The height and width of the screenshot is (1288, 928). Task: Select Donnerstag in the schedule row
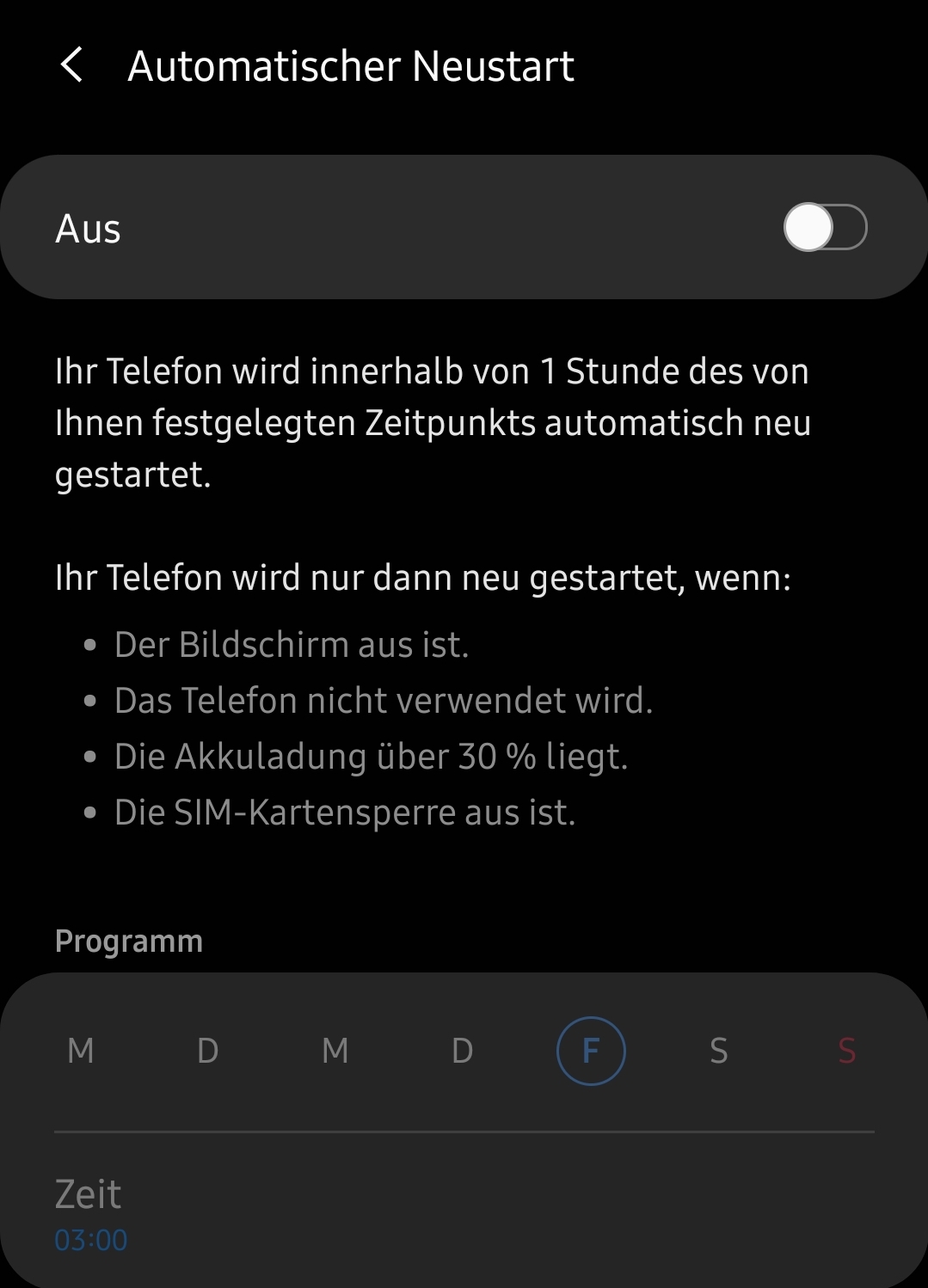coord(462,1050)
